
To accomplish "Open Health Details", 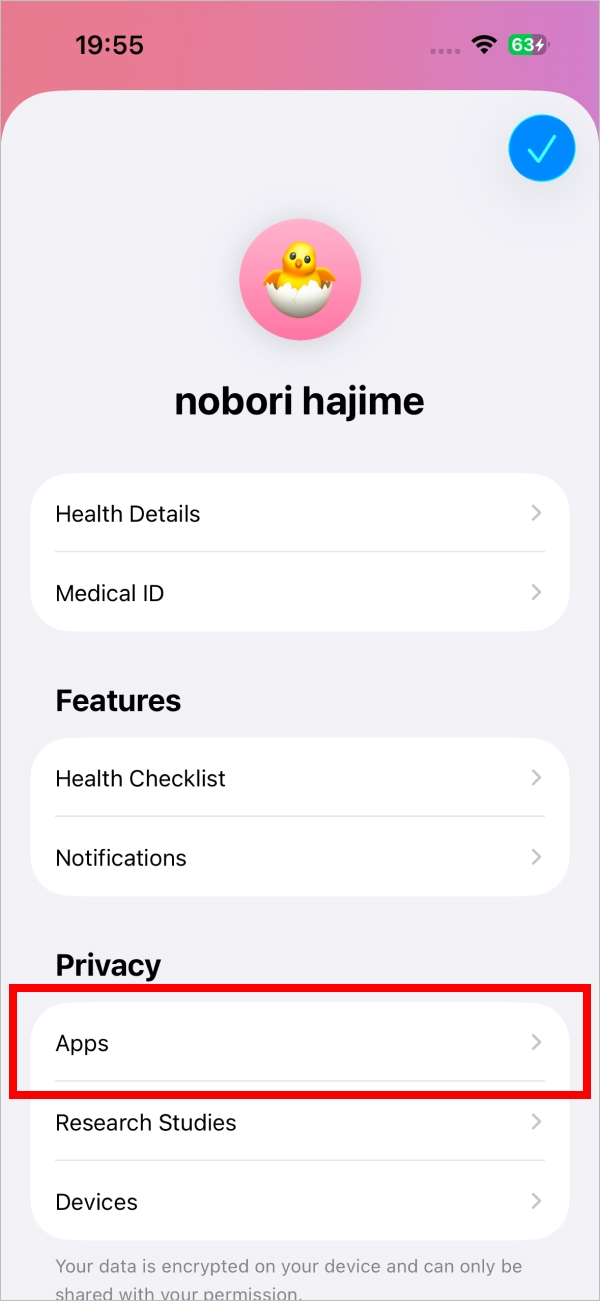I will (299, 514).
